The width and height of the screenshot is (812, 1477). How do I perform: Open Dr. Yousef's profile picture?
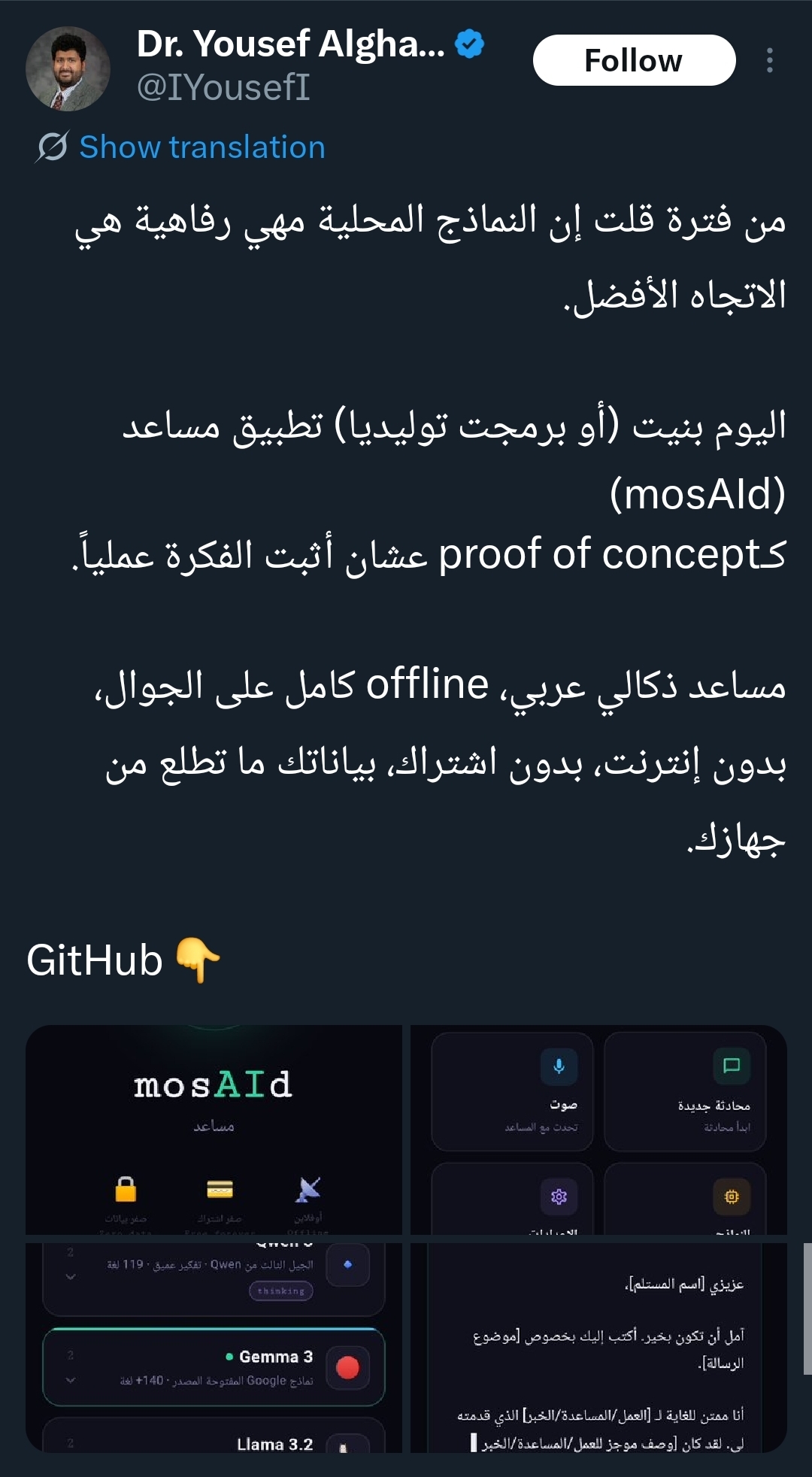click(x=68, y=69)
